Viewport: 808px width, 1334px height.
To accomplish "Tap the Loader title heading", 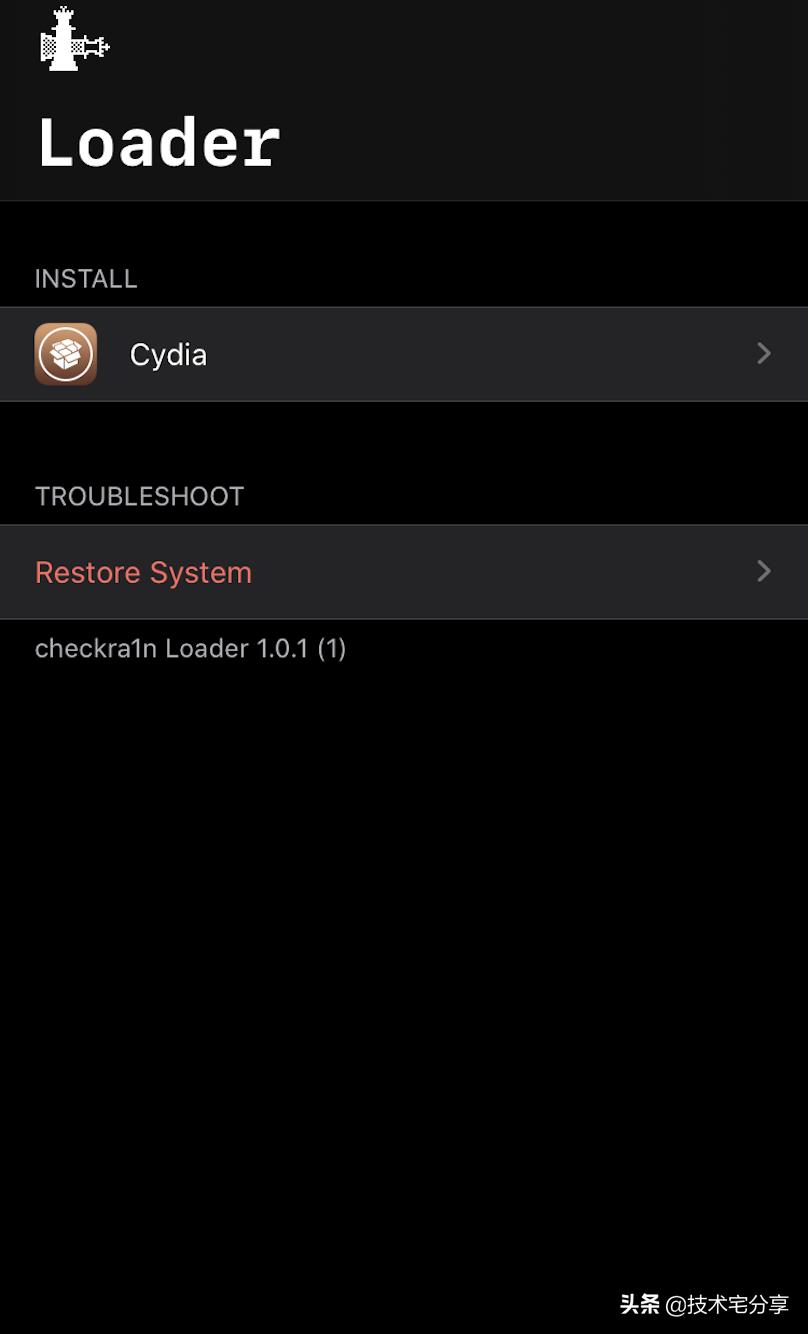I will [x=157, y=142].
